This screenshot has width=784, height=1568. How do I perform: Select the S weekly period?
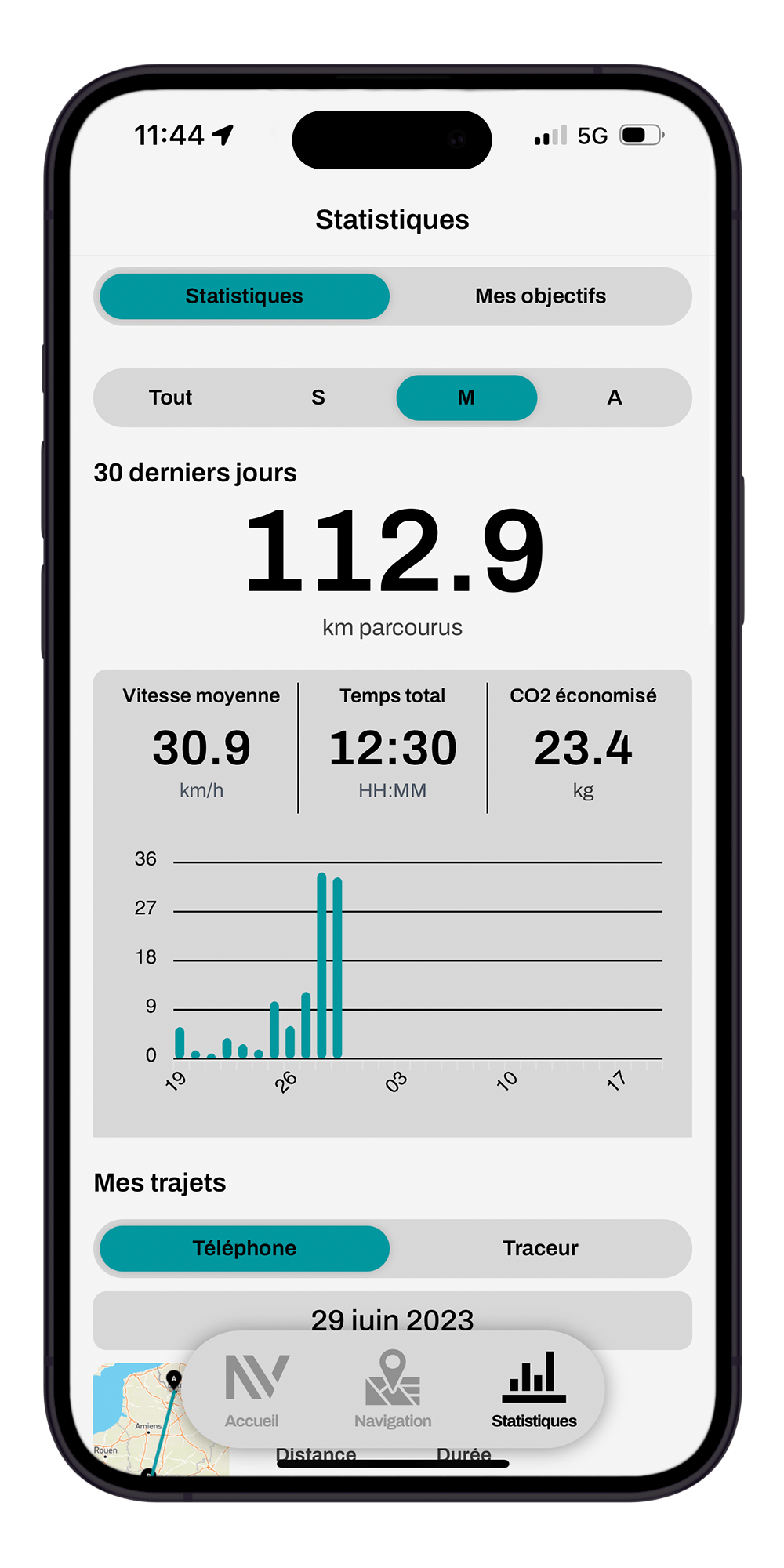[x=318, y=397]
